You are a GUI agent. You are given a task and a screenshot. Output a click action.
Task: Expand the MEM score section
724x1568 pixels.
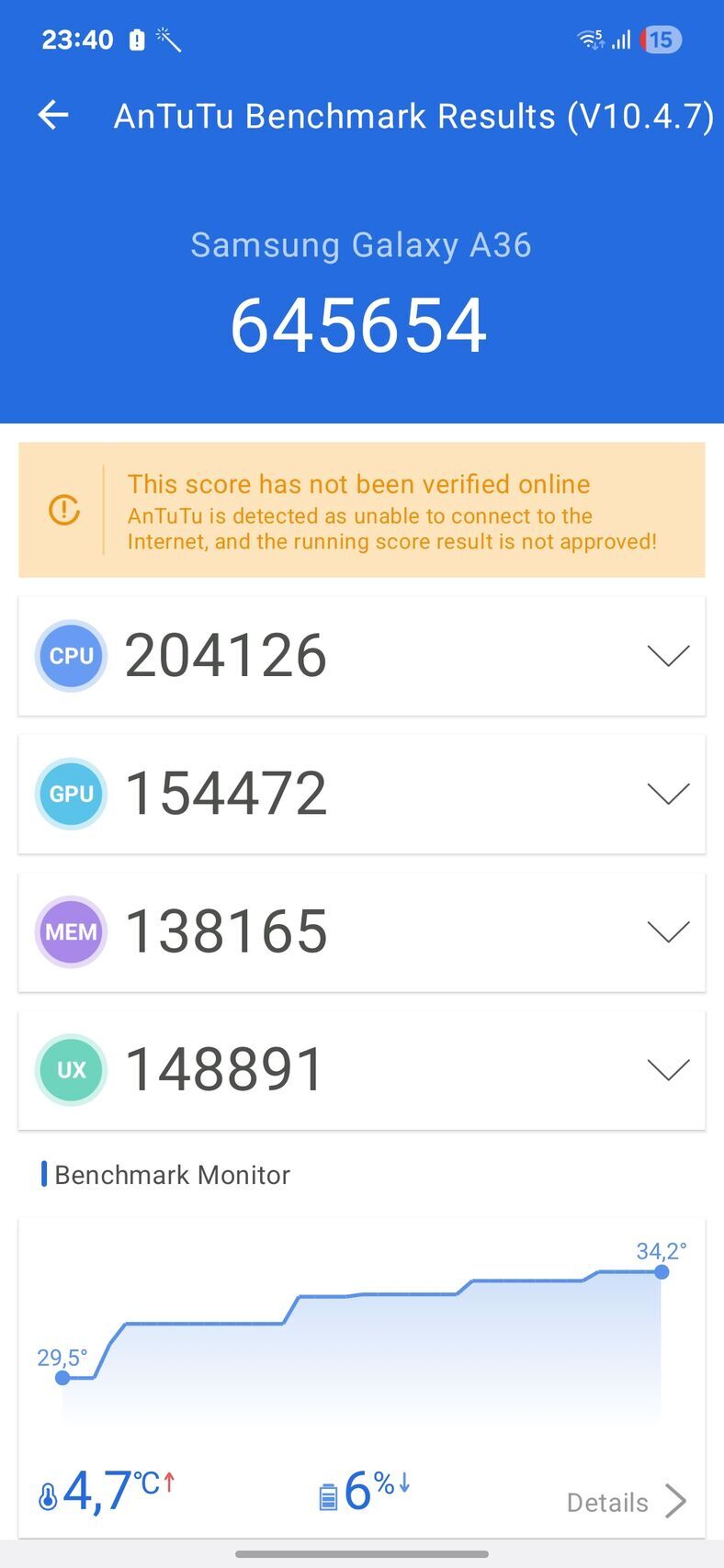(668, 931)
